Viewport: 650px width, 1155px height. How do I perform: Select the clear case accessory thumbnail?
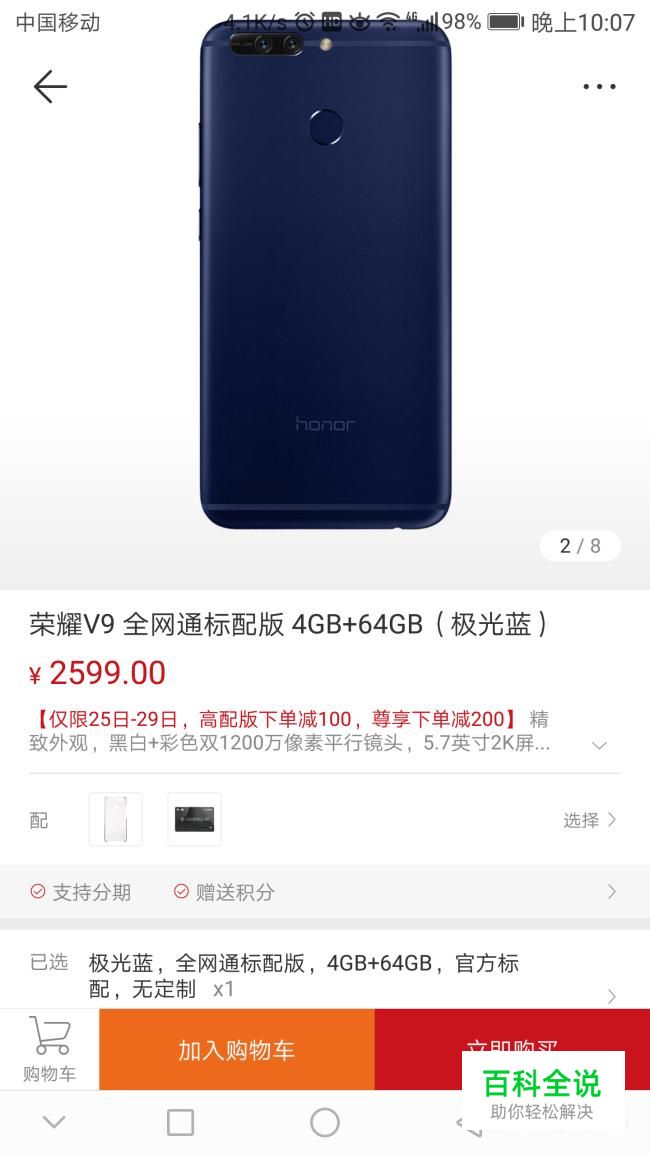coord(115,819)
